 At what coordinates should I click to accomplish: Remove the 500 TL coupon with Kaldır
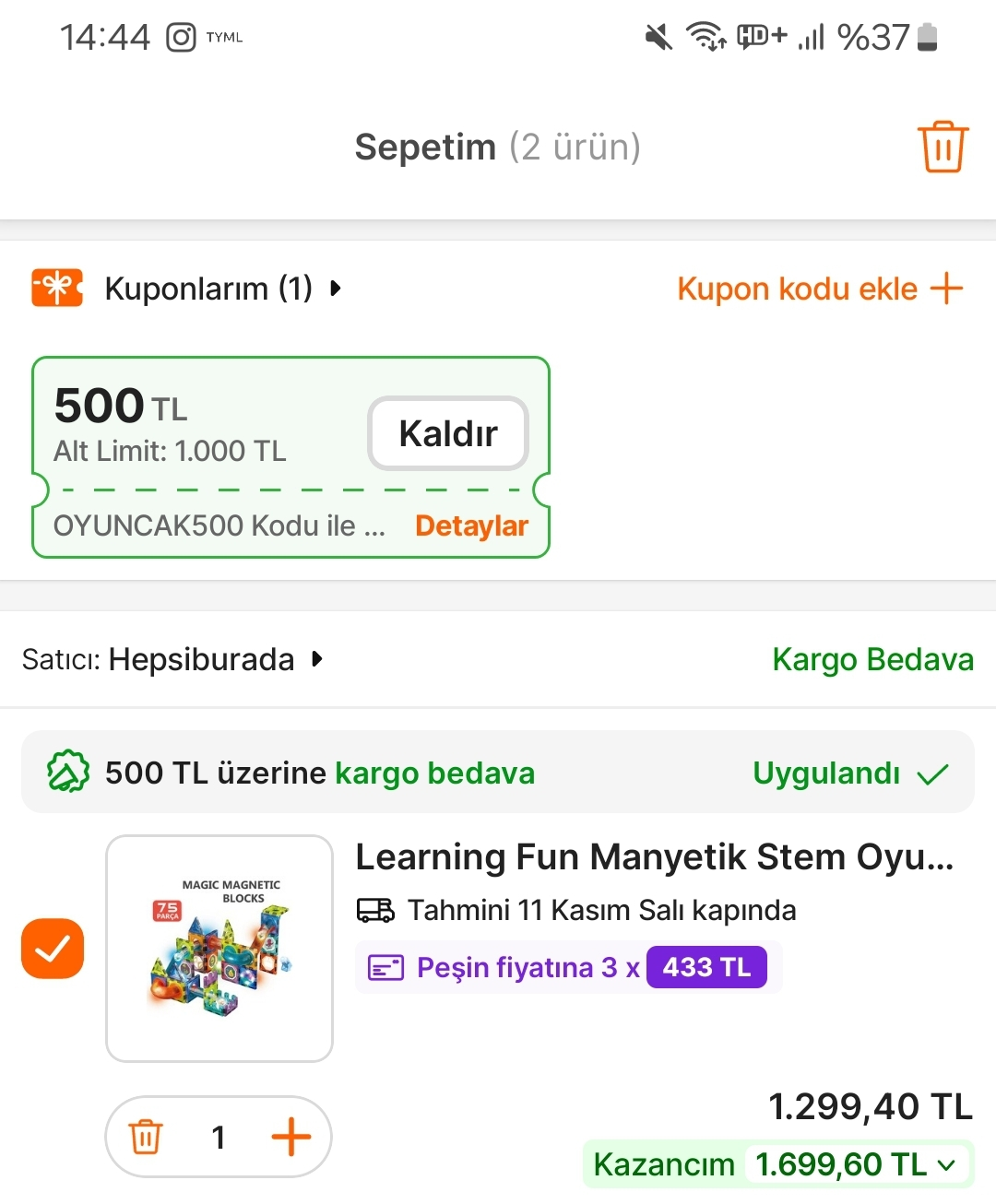click(x=448, y=433)
